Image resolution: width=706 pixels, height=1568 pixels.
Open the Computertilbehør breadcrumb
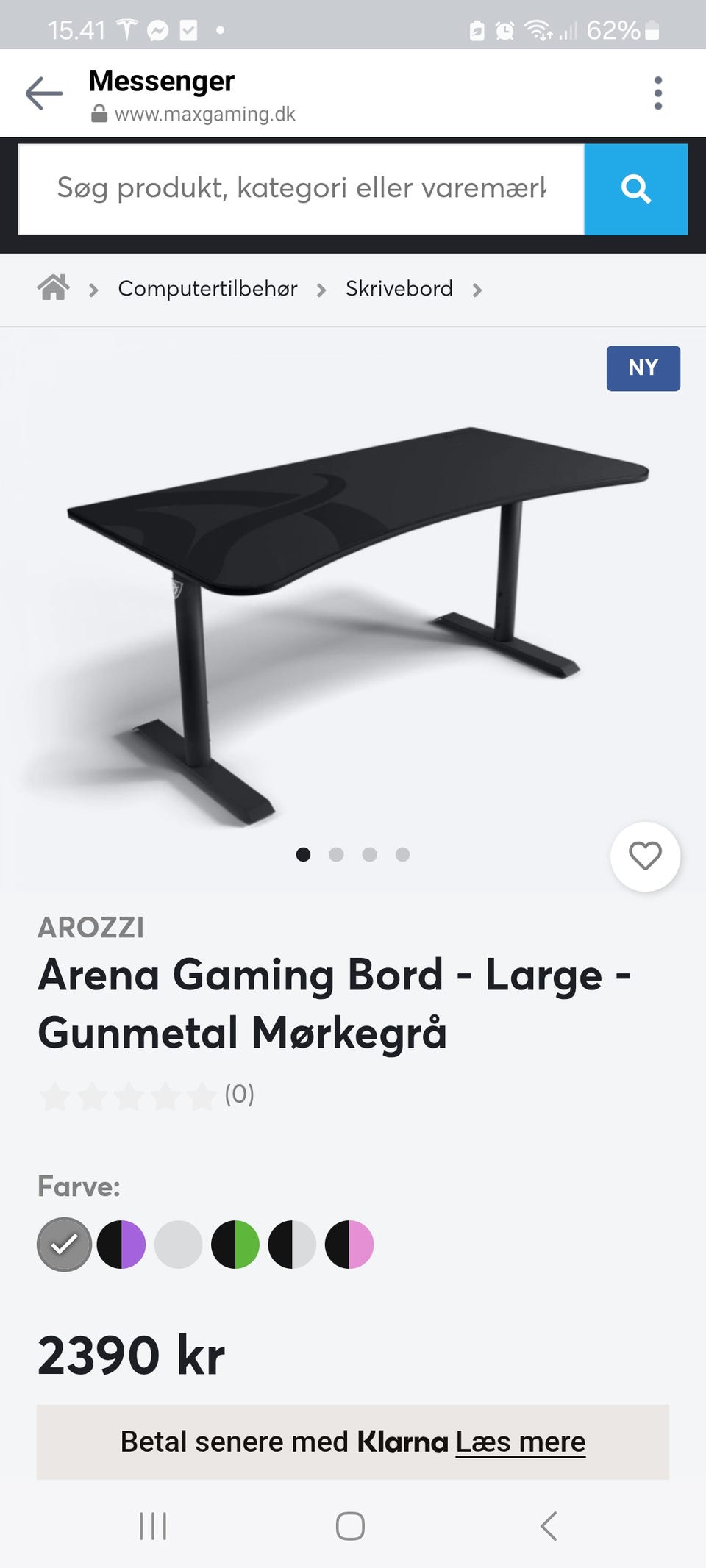point(207,289)
